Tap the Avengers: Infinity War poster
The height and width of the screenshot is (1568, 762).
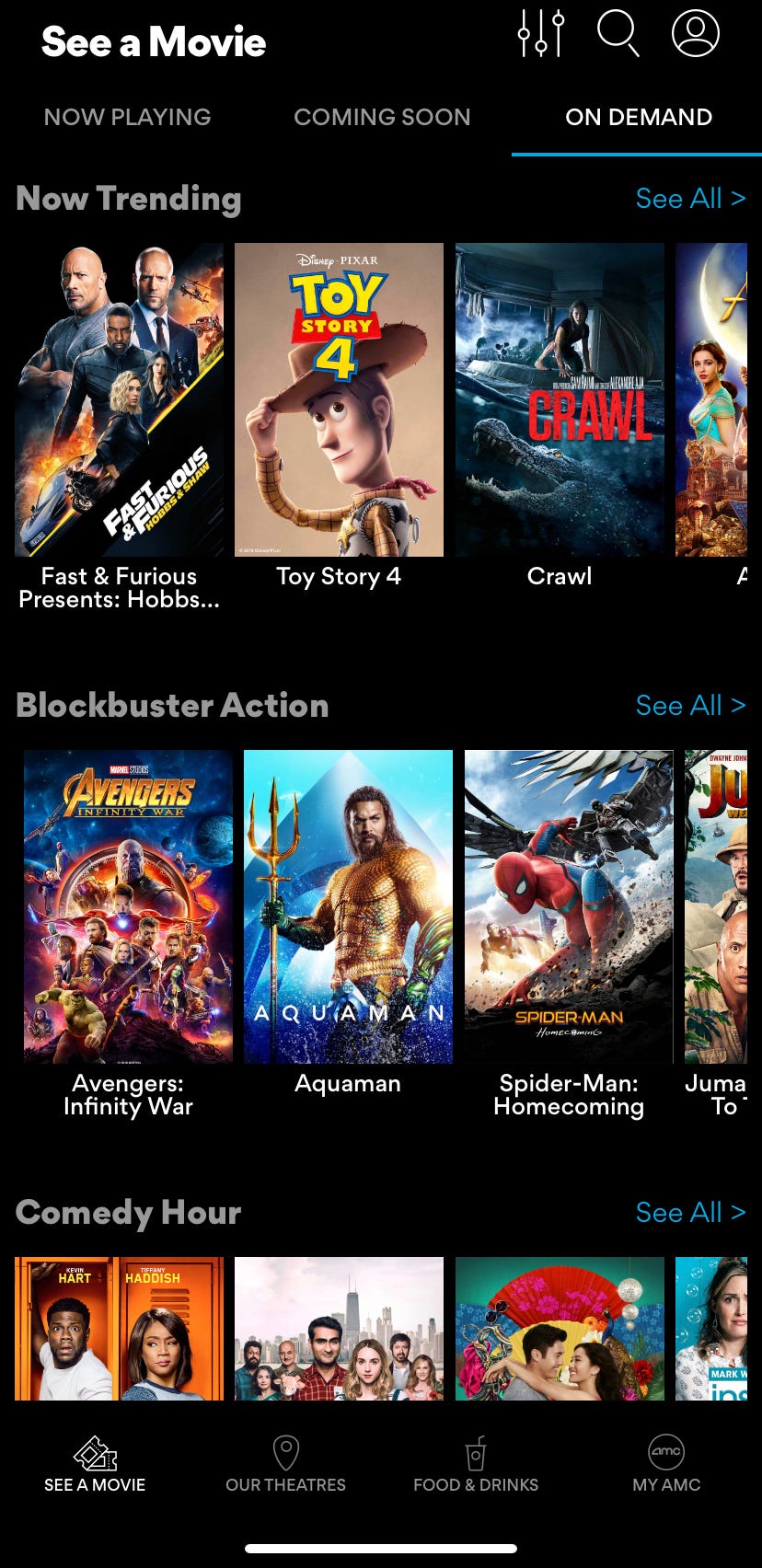click(x=127, y=905)
